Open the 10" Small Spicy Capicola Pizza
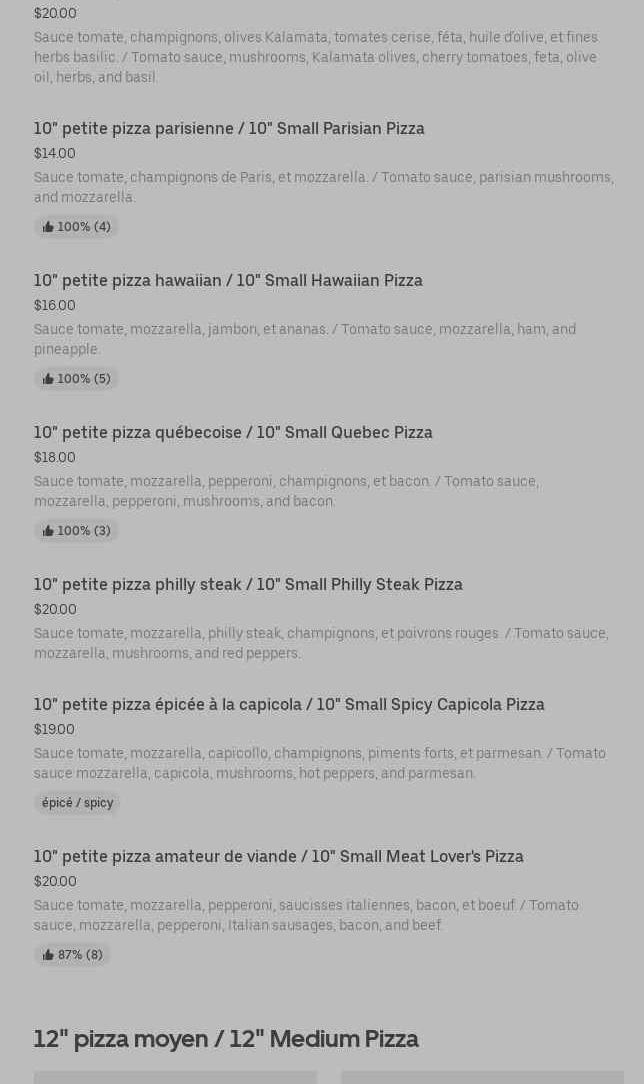 [289, 704]
